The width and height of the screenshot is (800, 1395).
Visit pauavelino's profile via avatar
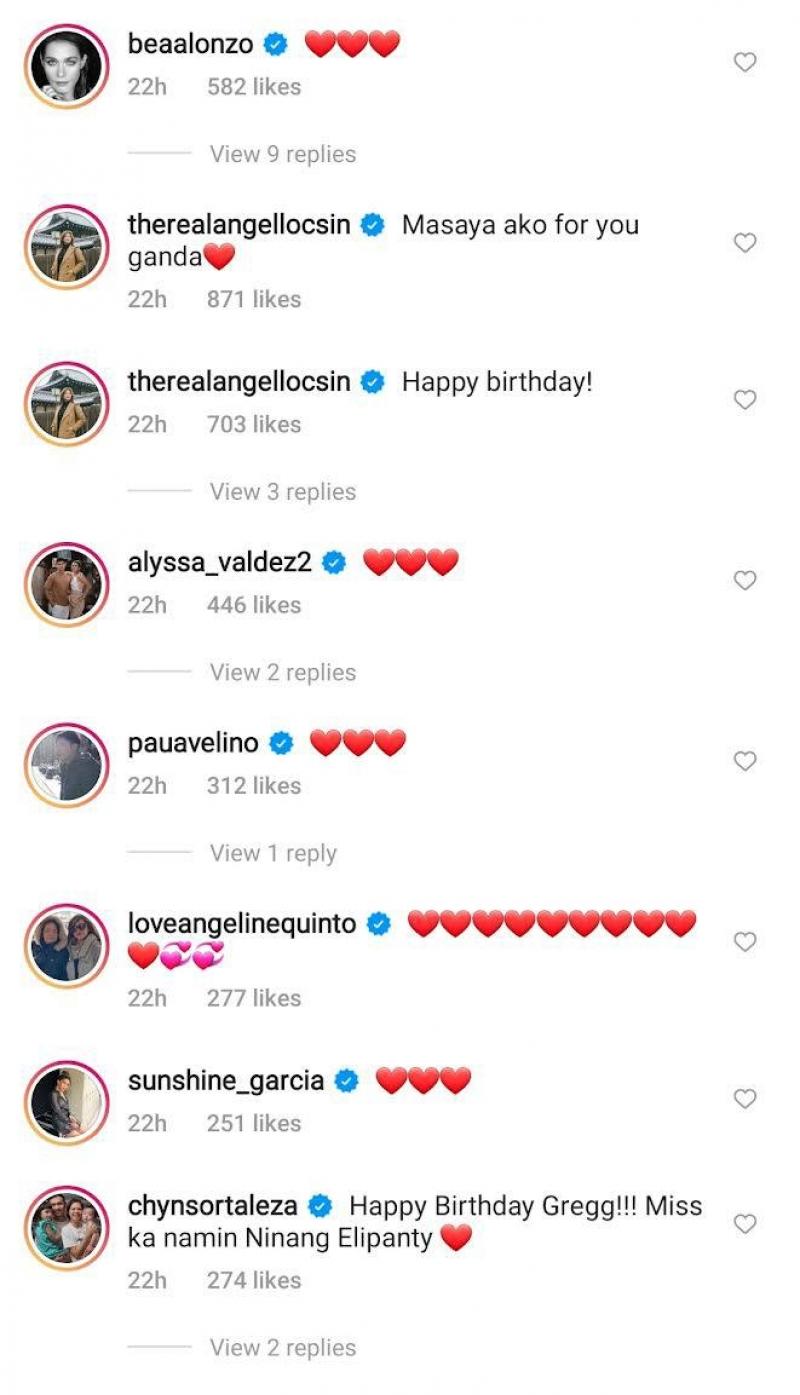pos(66,765)
